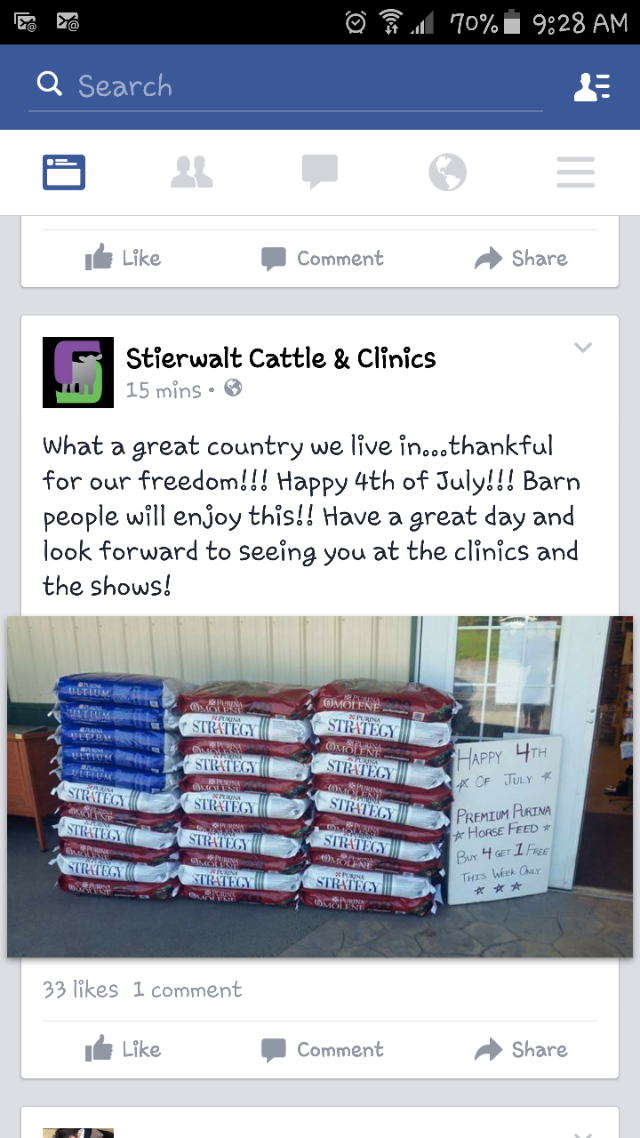Open the Stierwalt Cattle & Clinics page name

[281, 358]
